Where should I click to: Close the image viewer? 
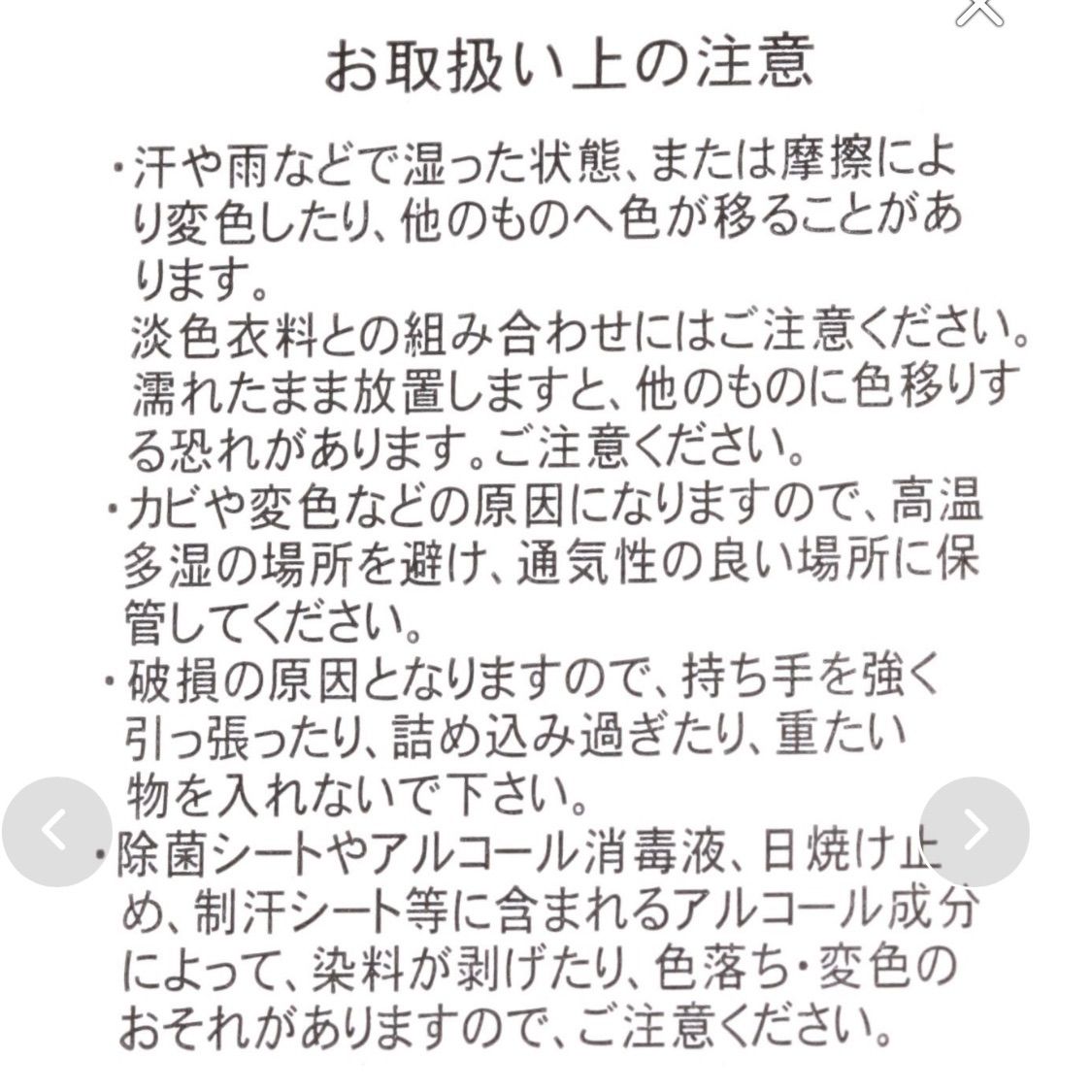pos(978,10)
